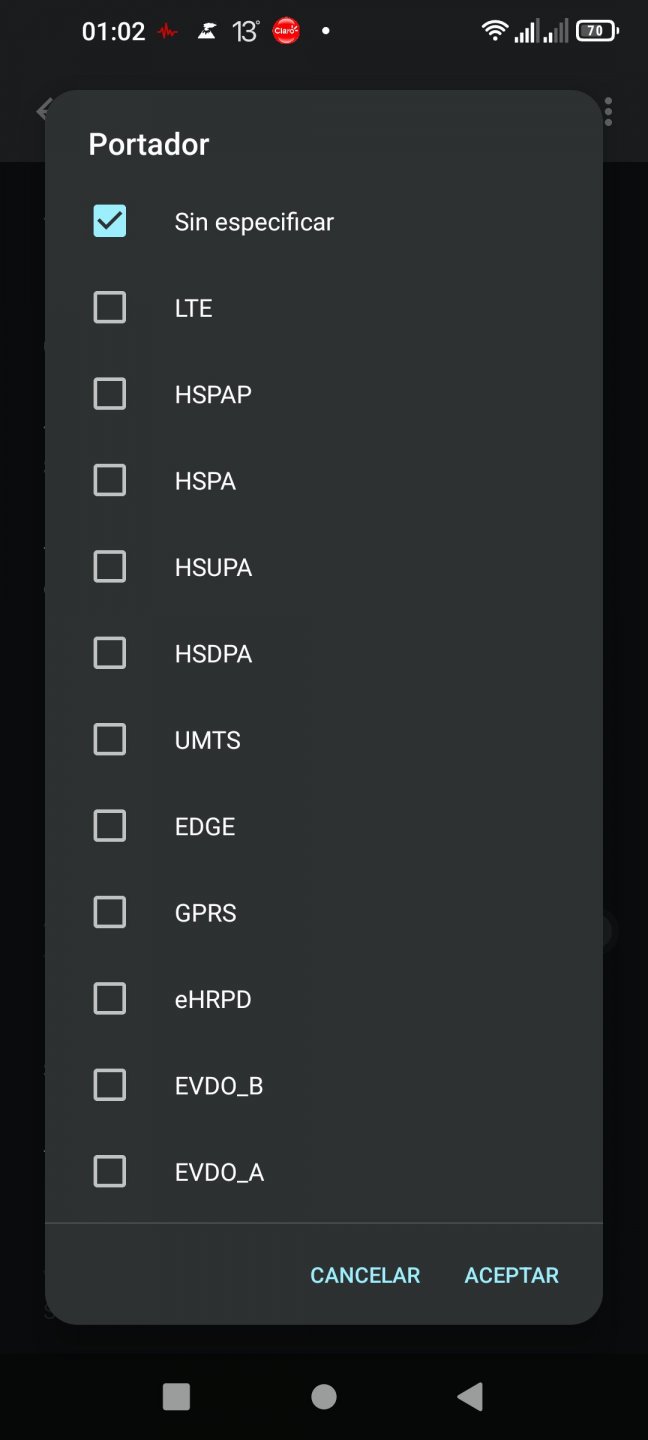The height and width of the screenshot is (1440, 648).
Task: Mark the EDGE checkbox
Action: point(110,826)
